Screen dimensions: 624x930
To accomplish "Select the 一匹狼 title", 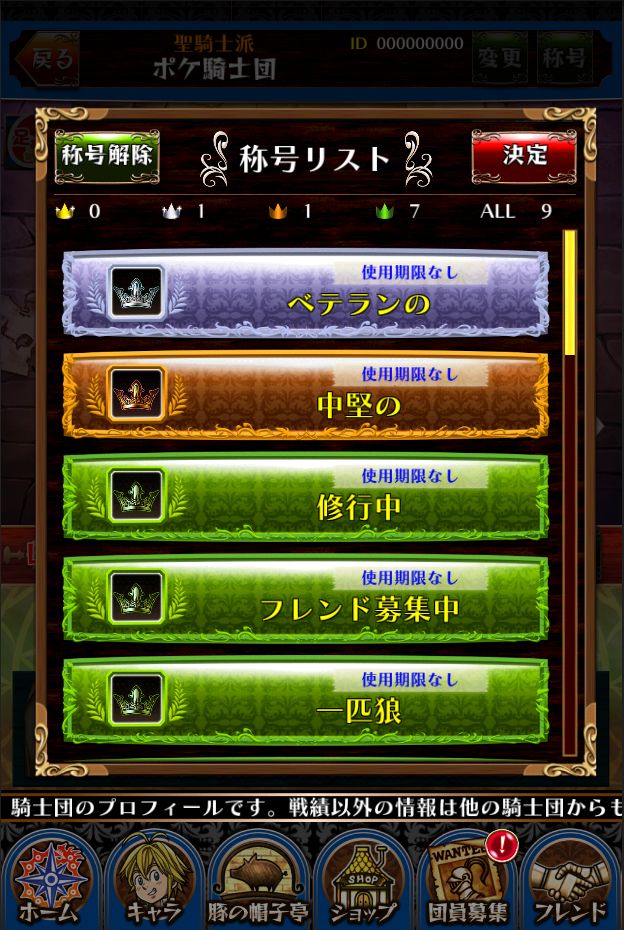I will coord(305,700).
